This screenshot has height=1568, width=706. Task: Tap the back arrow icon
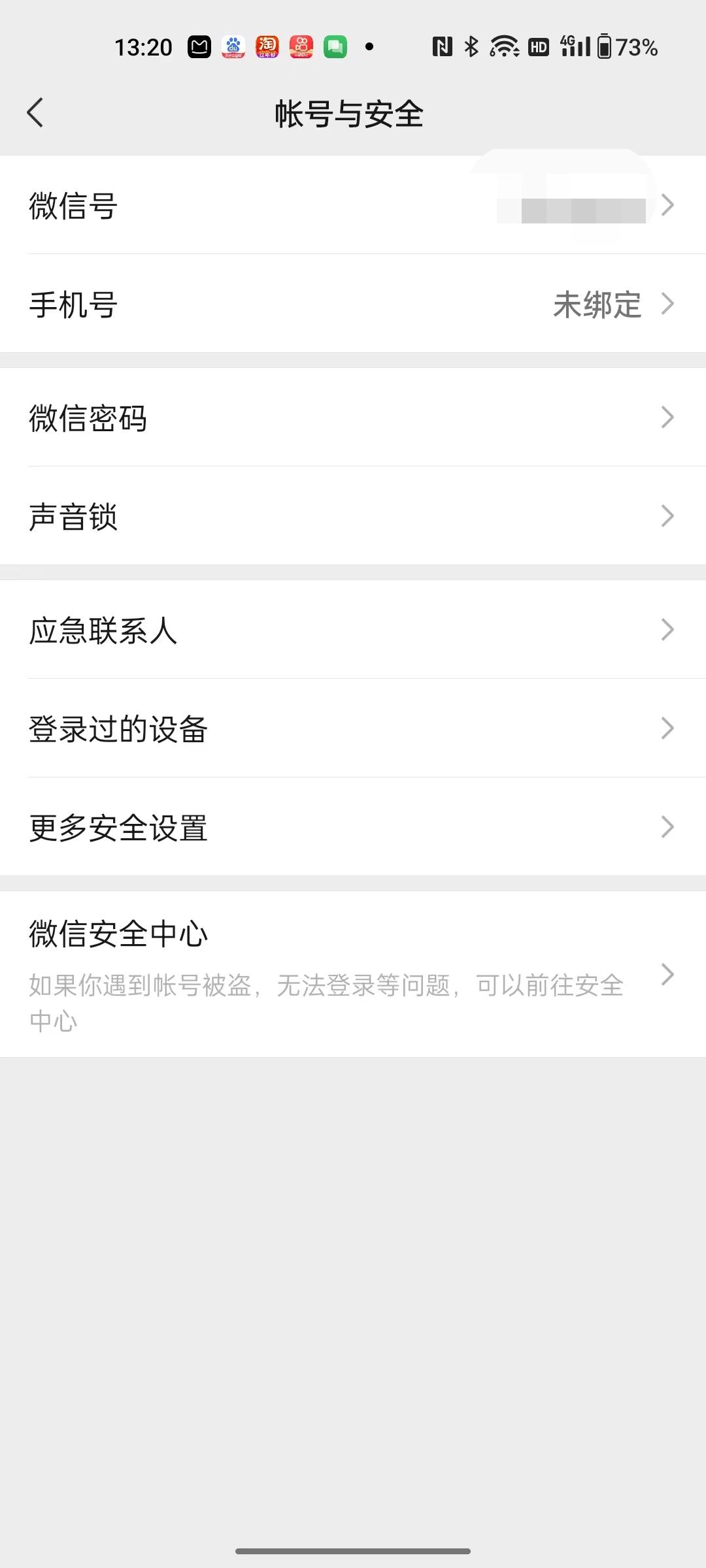pos(36,112)
